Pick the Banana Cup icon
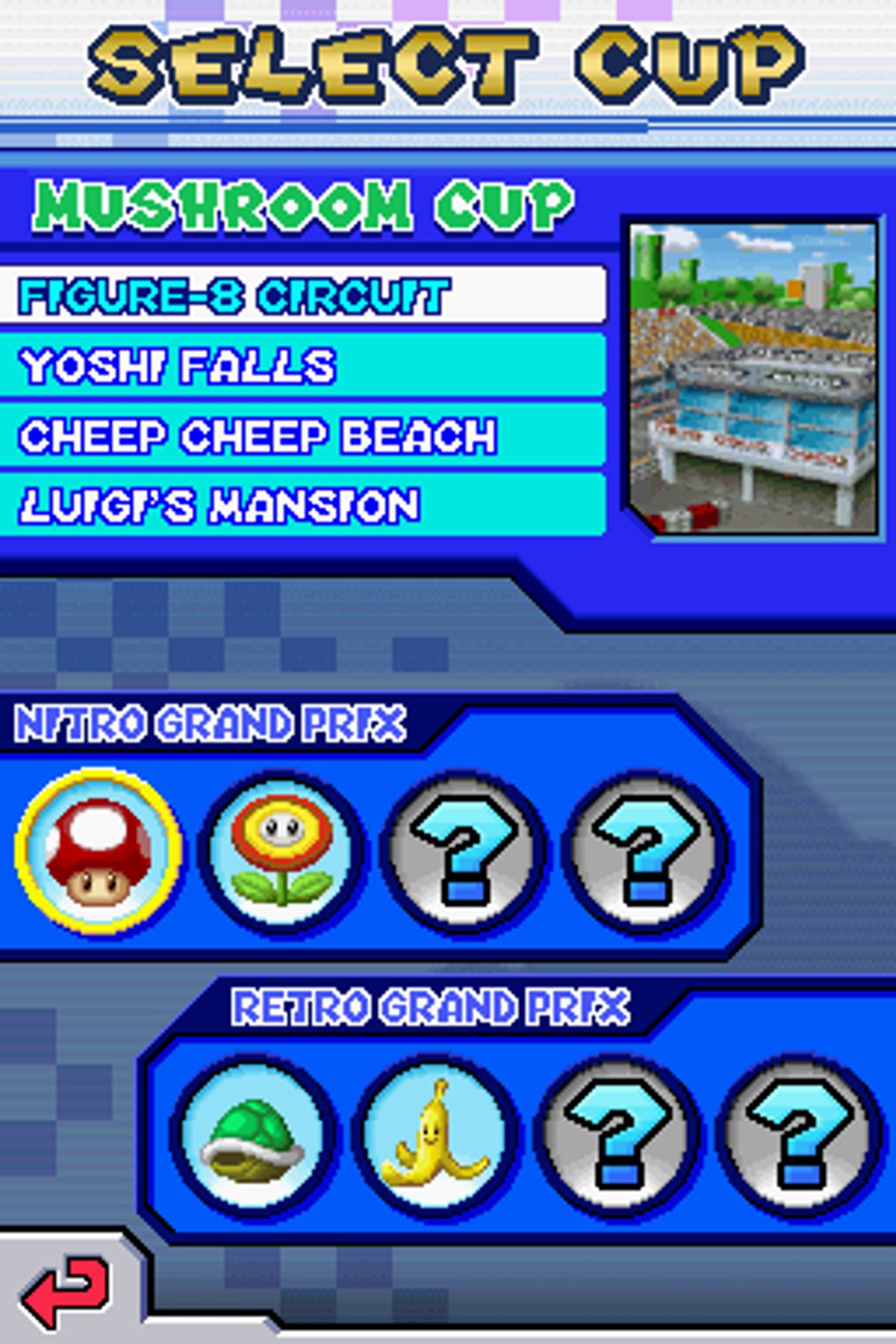896x1344 pixels. (x=435, y=1133)
